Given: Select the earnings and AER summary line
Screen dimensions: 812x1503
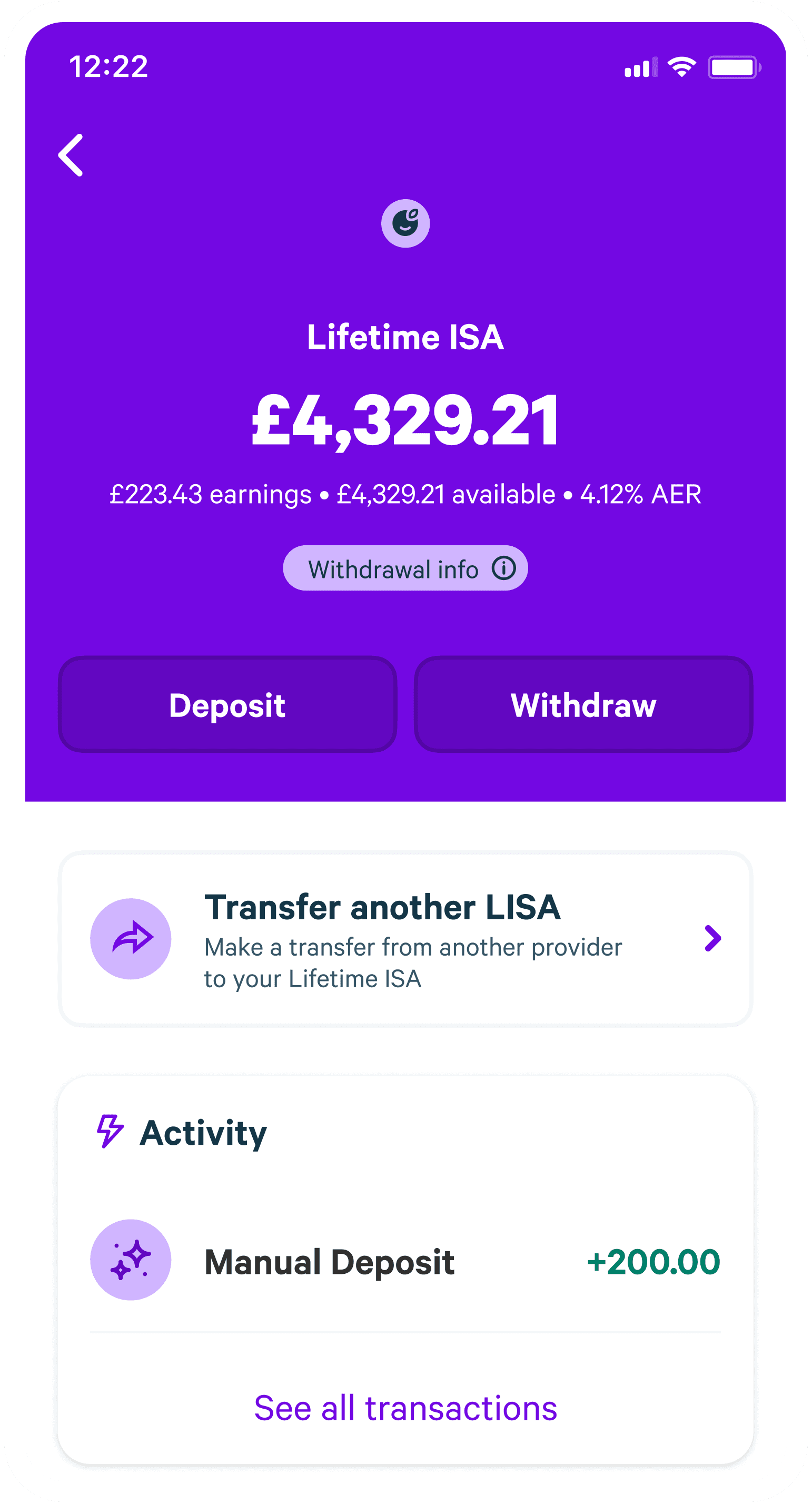Looking at the screenshot, I should click(x=405, y=493).
